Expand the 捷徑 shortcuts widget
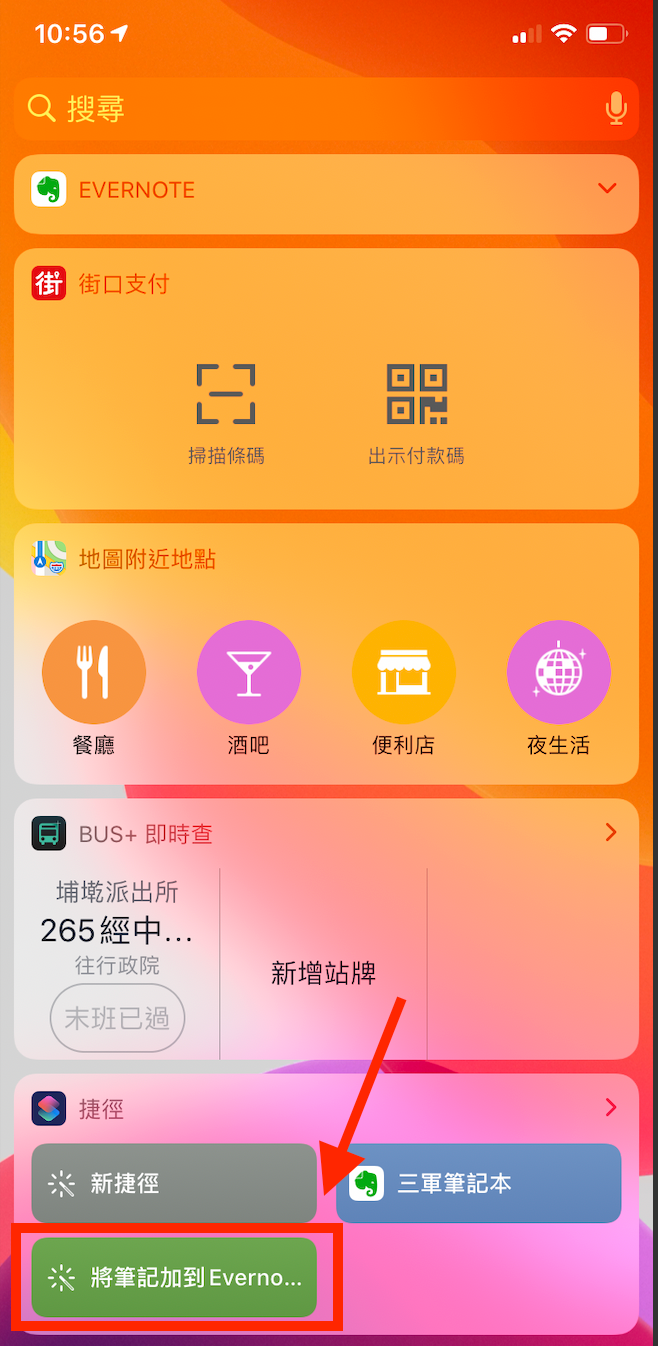Viewport: 658px width, 1346px height. pos(611,1107)
